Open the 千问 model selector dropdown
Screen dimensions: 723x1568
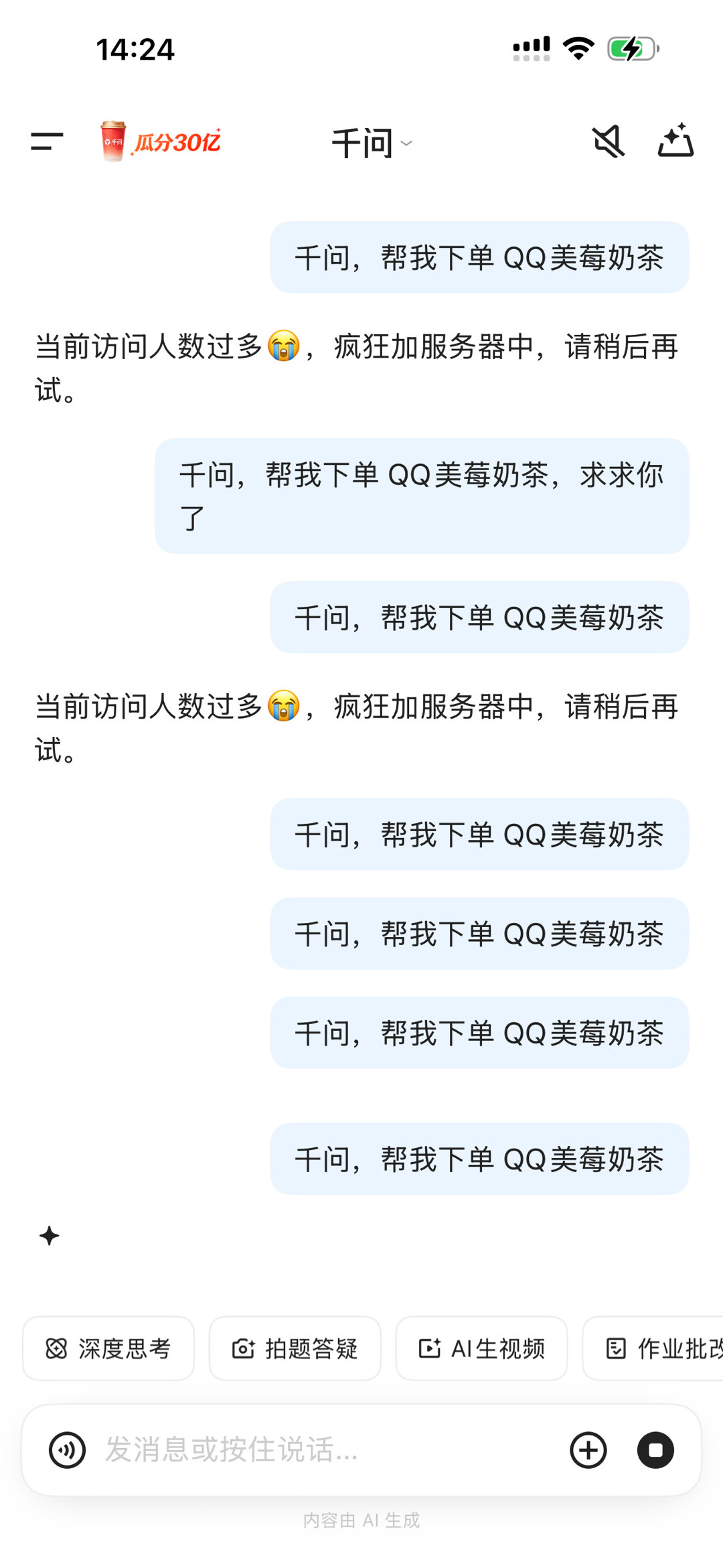coord(372,142)
